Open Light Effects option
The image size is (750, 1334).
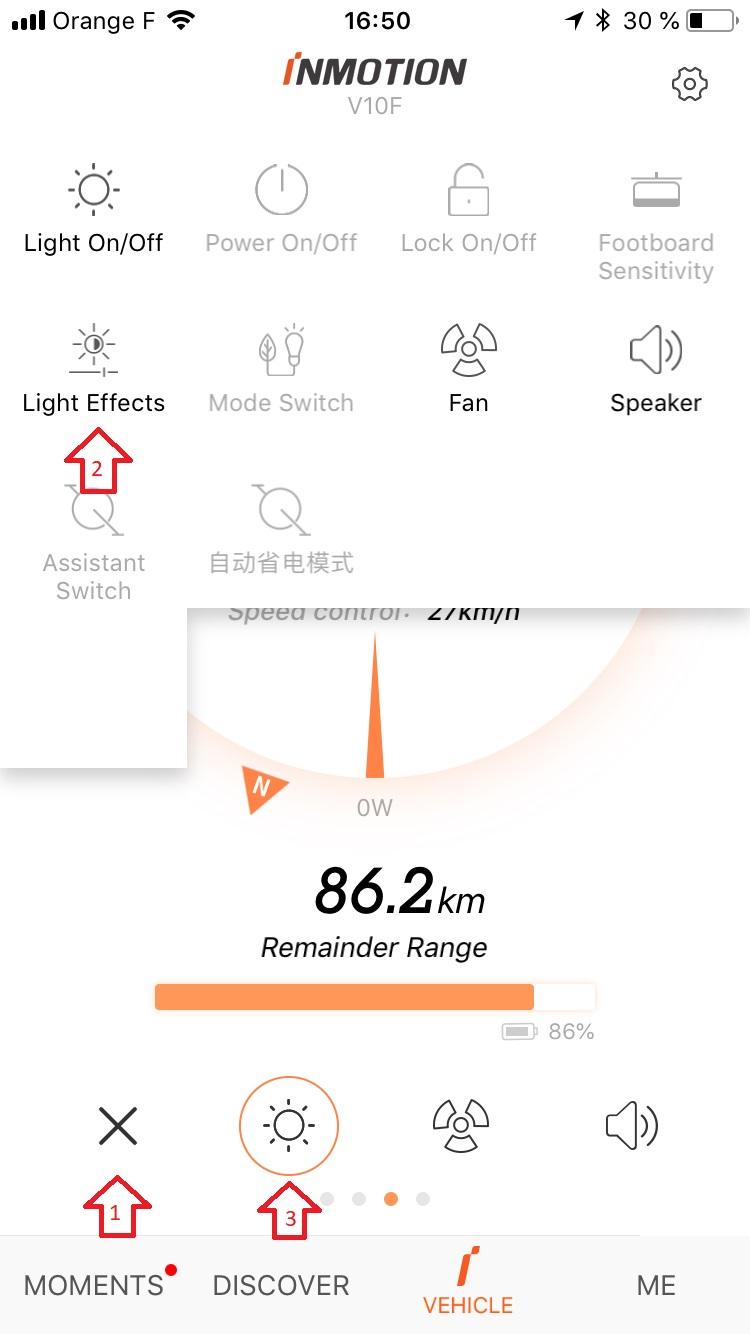click(94, 369)
